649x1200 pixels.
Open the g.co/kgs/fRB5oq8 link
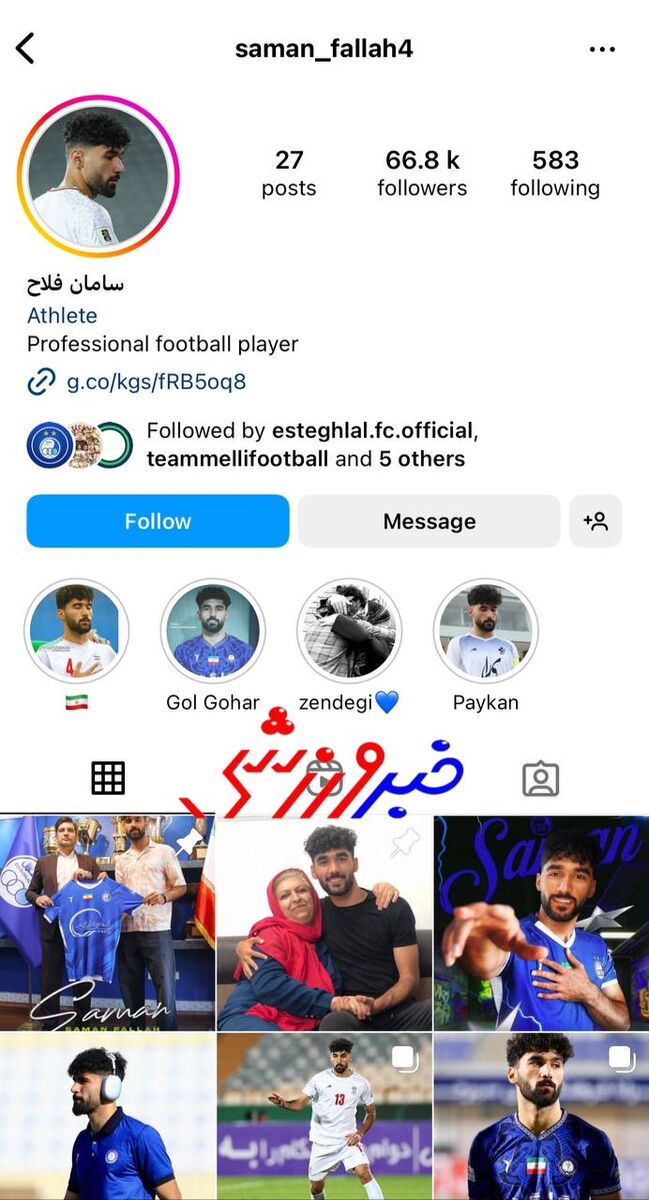[x=155, y=381]
